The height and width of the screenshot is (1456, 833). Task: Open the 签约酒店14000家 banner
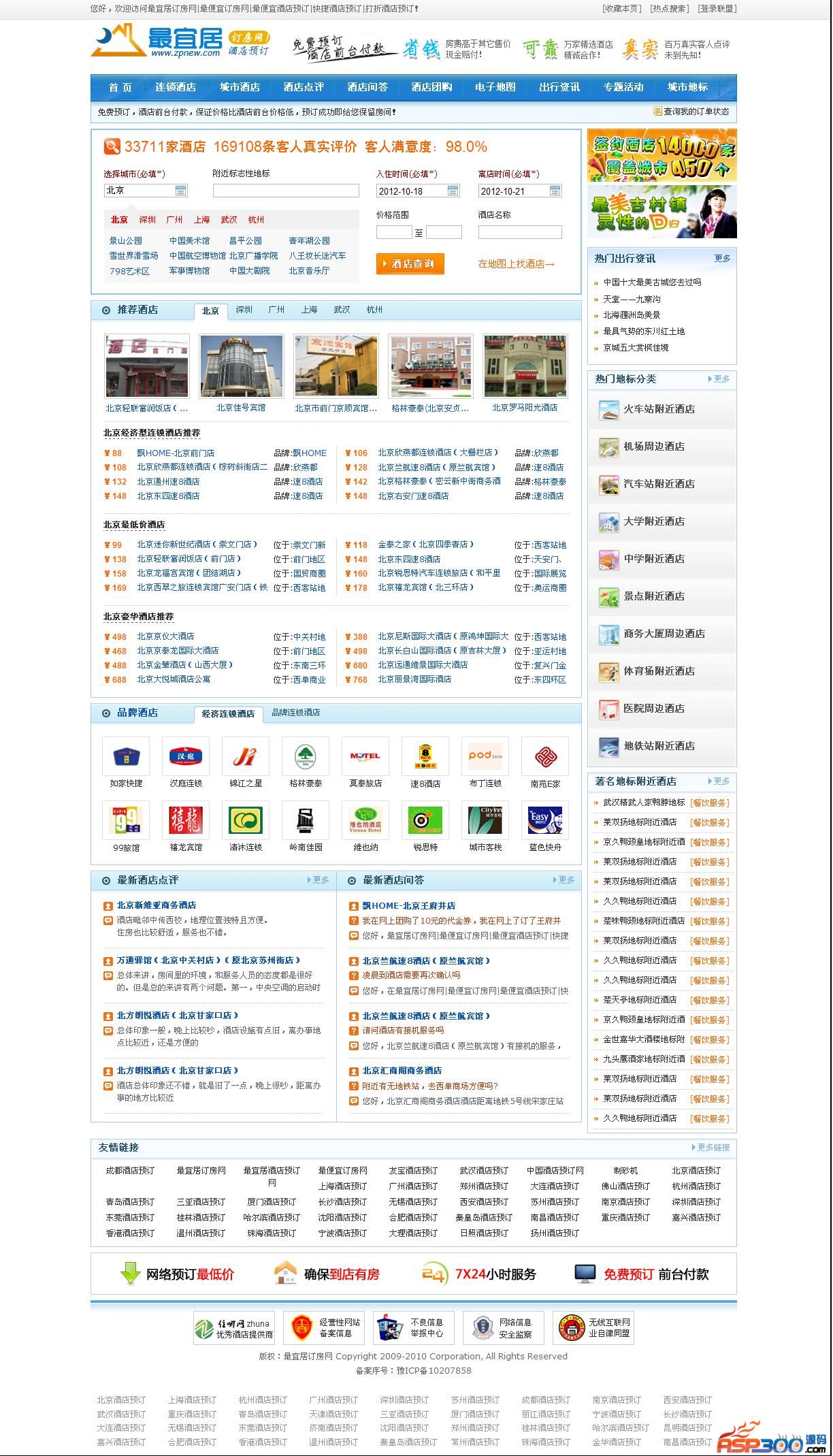(661, 155)
